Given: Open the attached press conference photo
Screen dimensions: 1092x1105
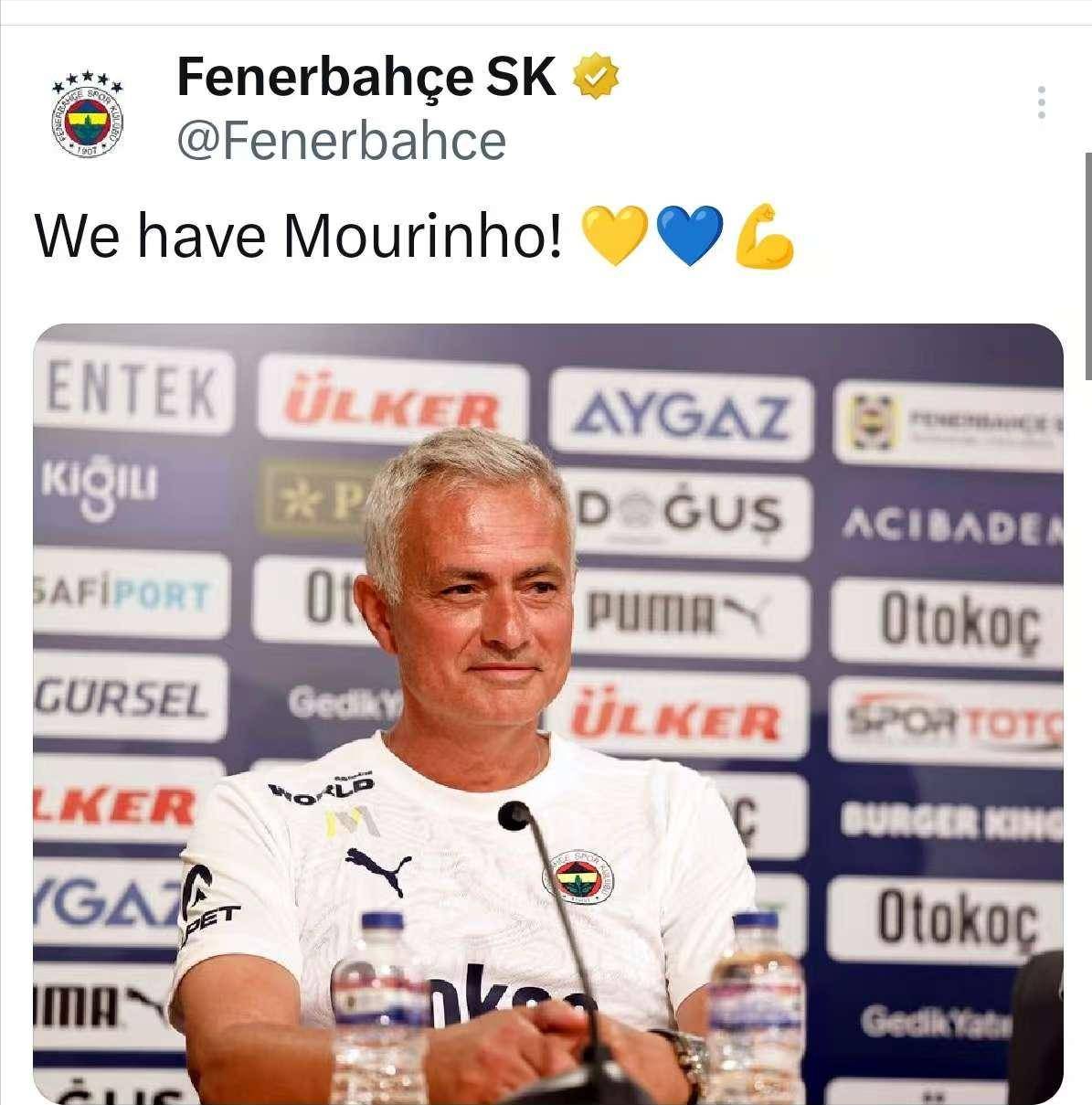Looking at the screenshot, I should coord(548,713).
